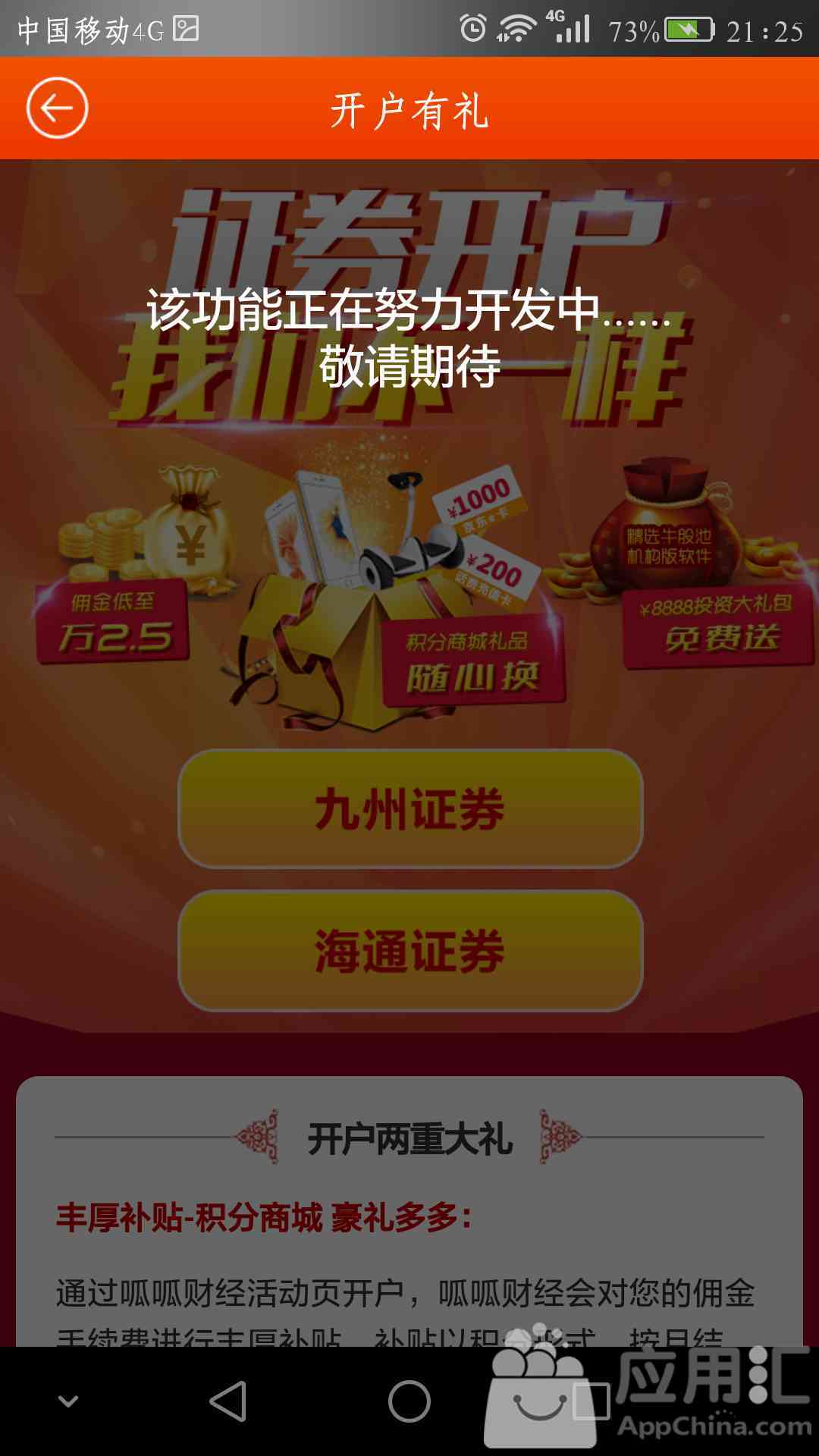The height and width of the screenshot is (1456, 819).
Task: Go to the home screen circle
Action: (409, 1401)
